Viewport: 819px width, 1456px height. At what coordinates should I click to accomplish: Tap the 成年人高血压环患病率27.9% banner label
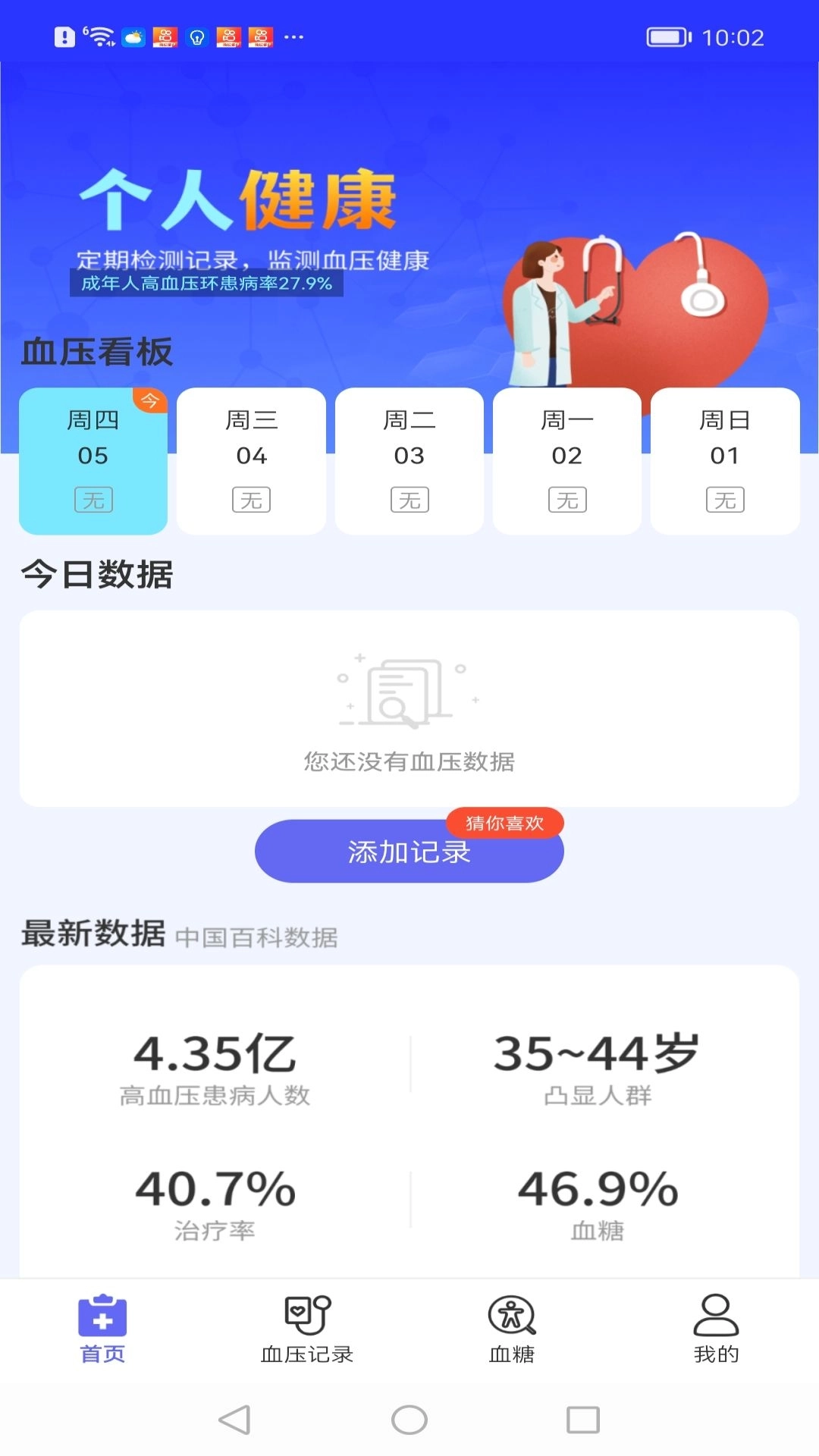pyautogui.click(x=205, y=284)
